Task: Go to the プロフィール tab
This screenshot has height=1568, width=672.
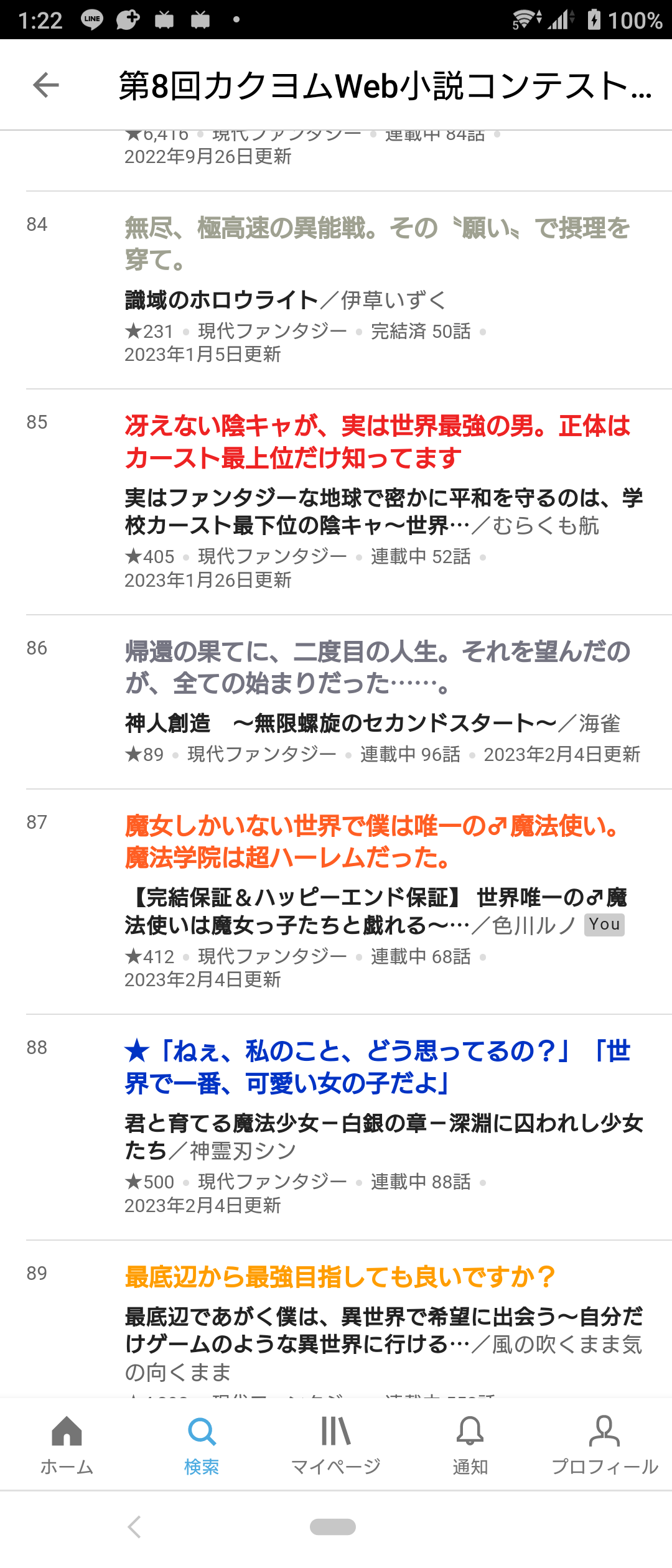Action: (x=604, y=1445)
